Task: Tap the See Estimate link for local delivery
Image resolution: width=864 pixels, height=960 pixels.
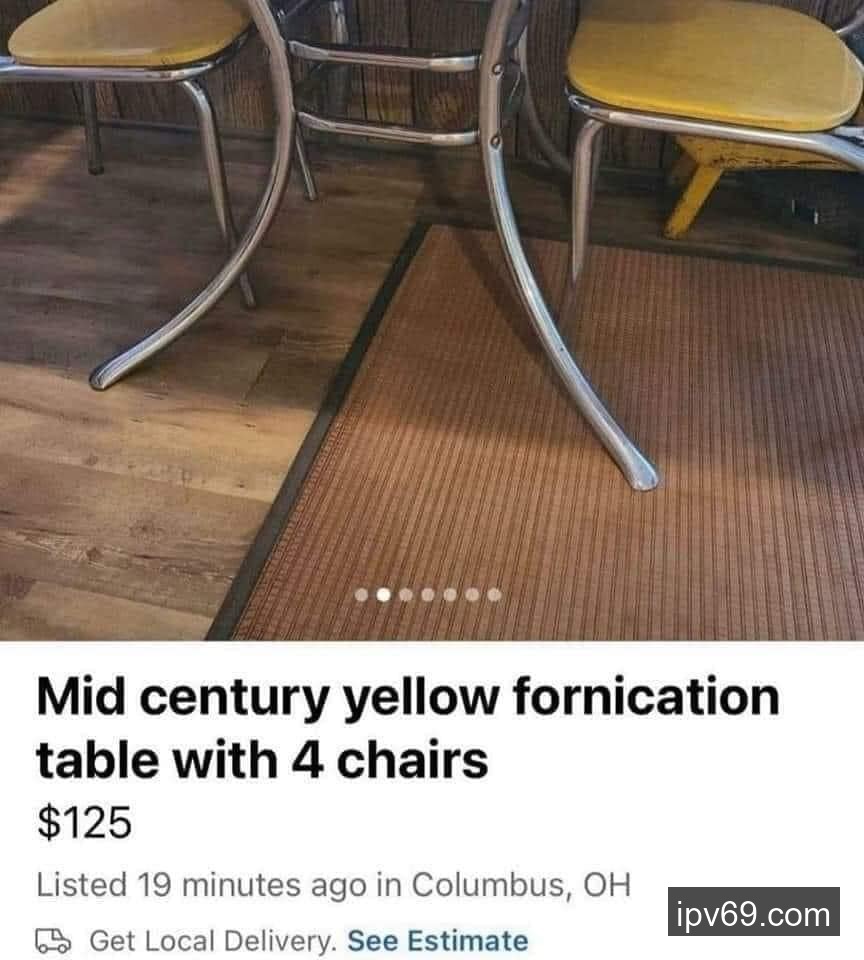Action: (437, 941)
